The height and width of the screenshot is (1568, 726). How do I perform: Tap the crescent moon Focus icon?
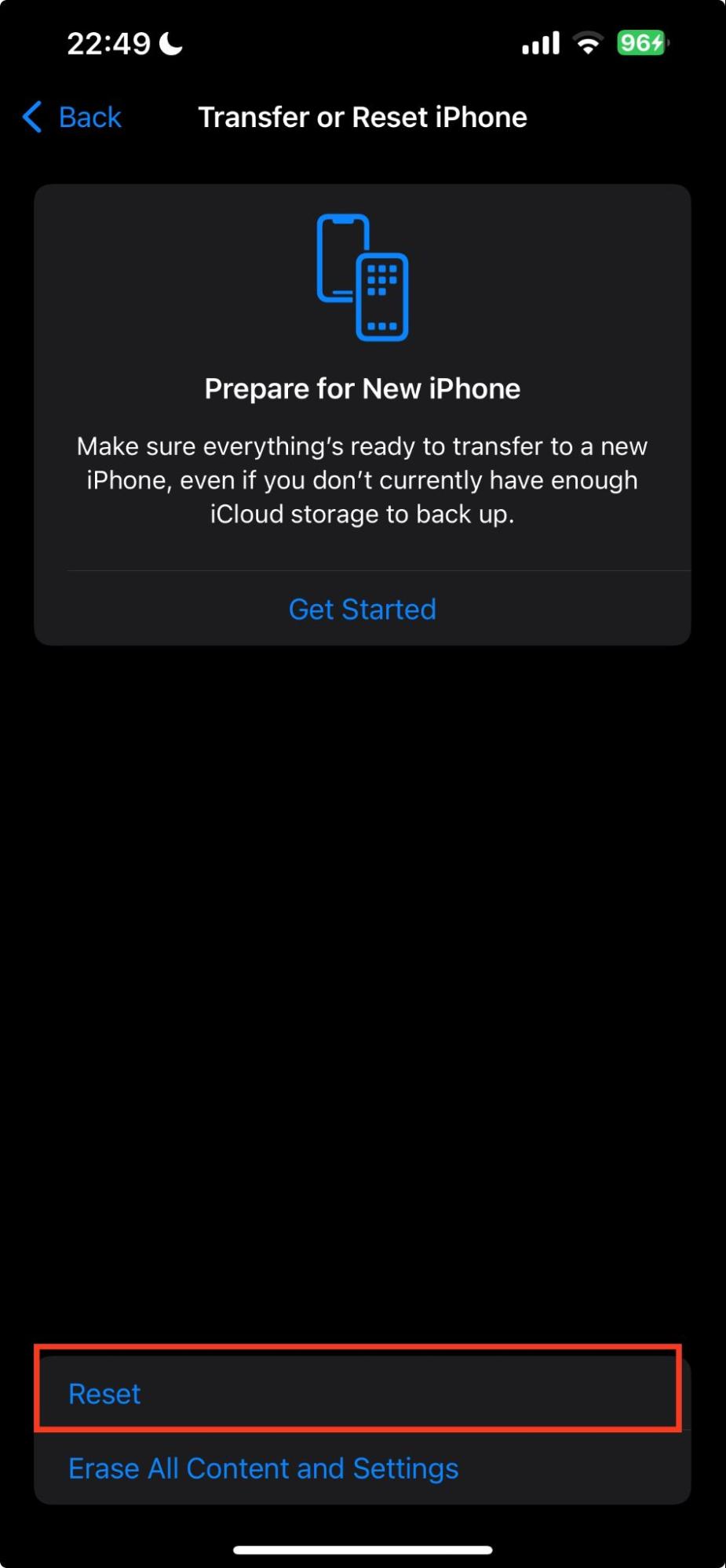click(167, 42)
